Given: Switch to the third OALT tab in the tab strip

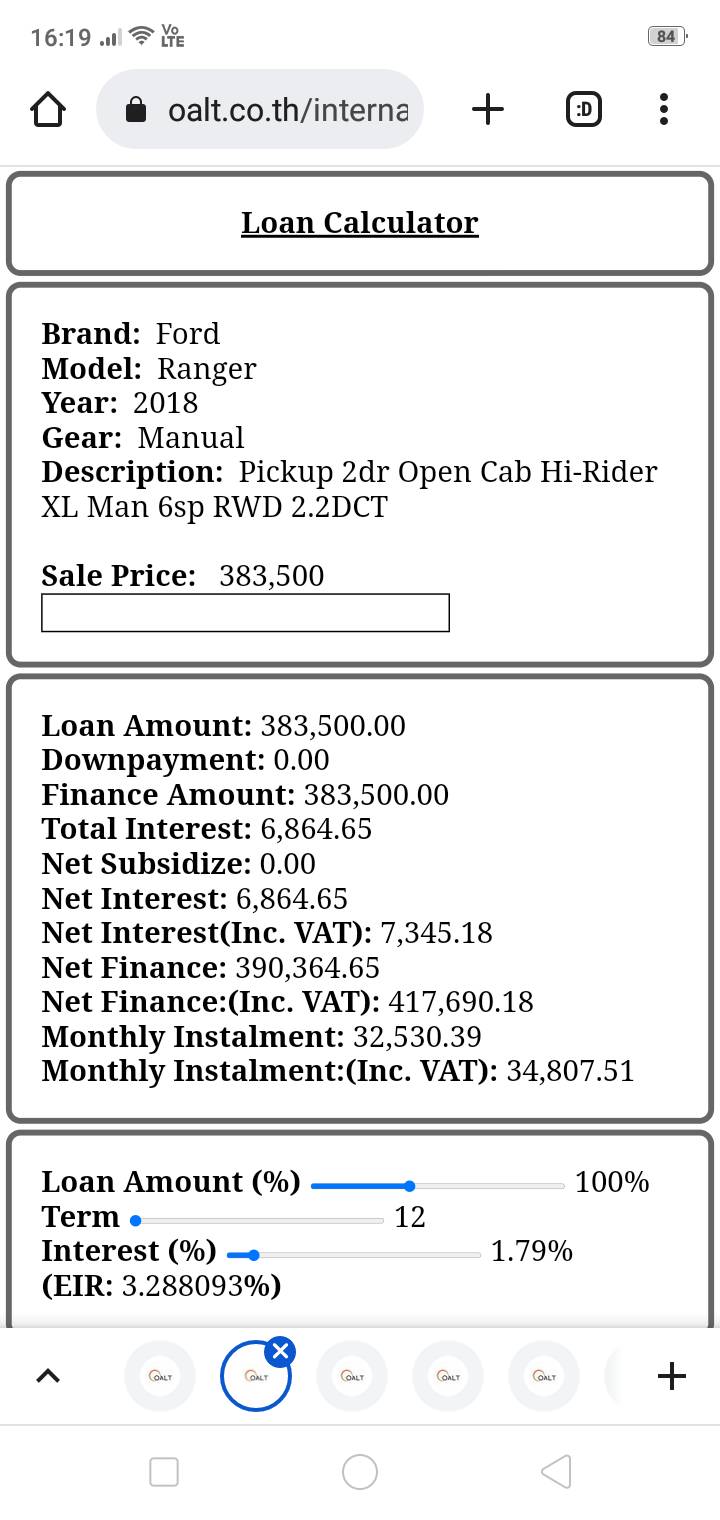Looking at the screenshot, I should tap(352, 1377).
